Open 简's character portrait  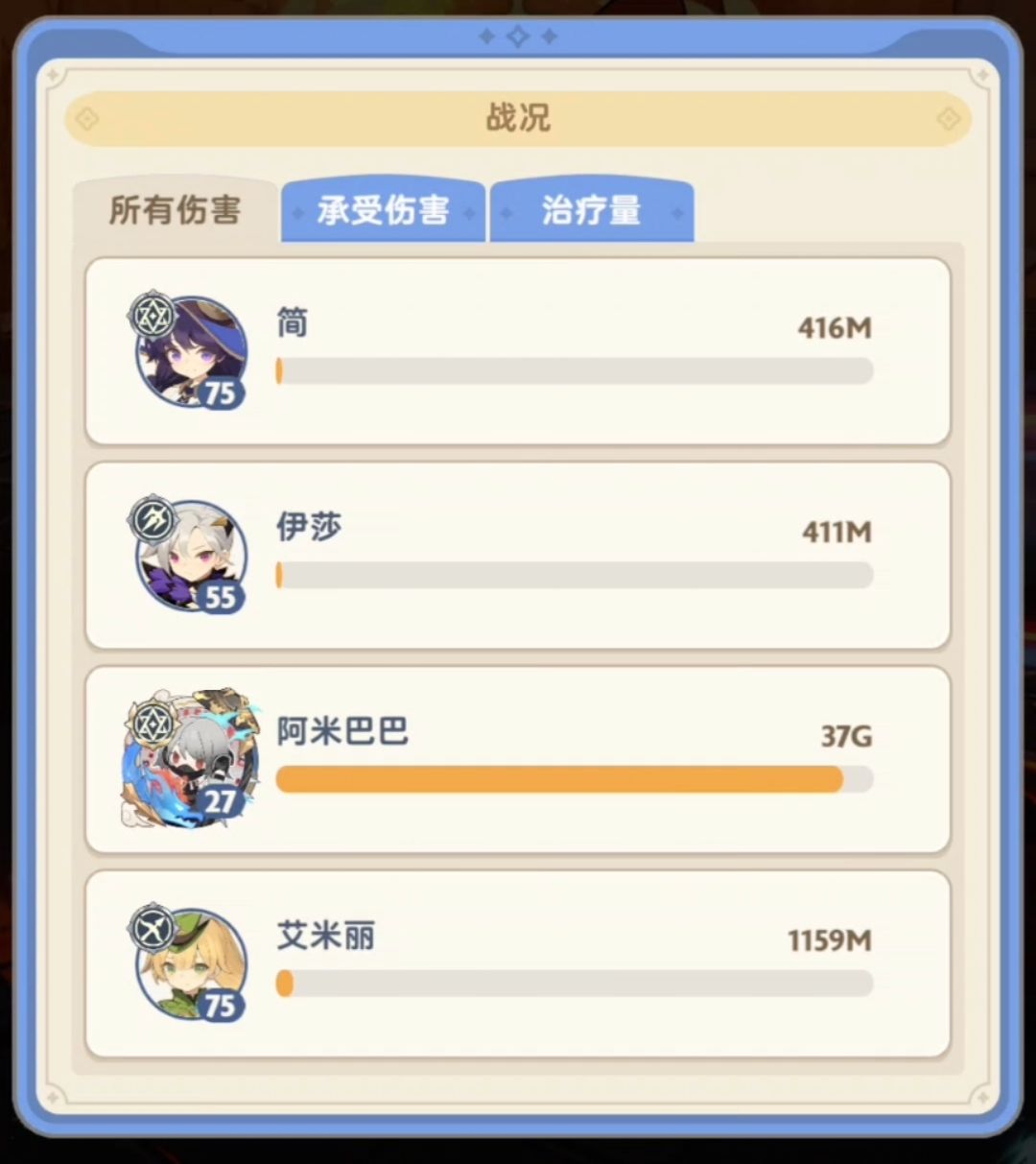coord(192,350)
